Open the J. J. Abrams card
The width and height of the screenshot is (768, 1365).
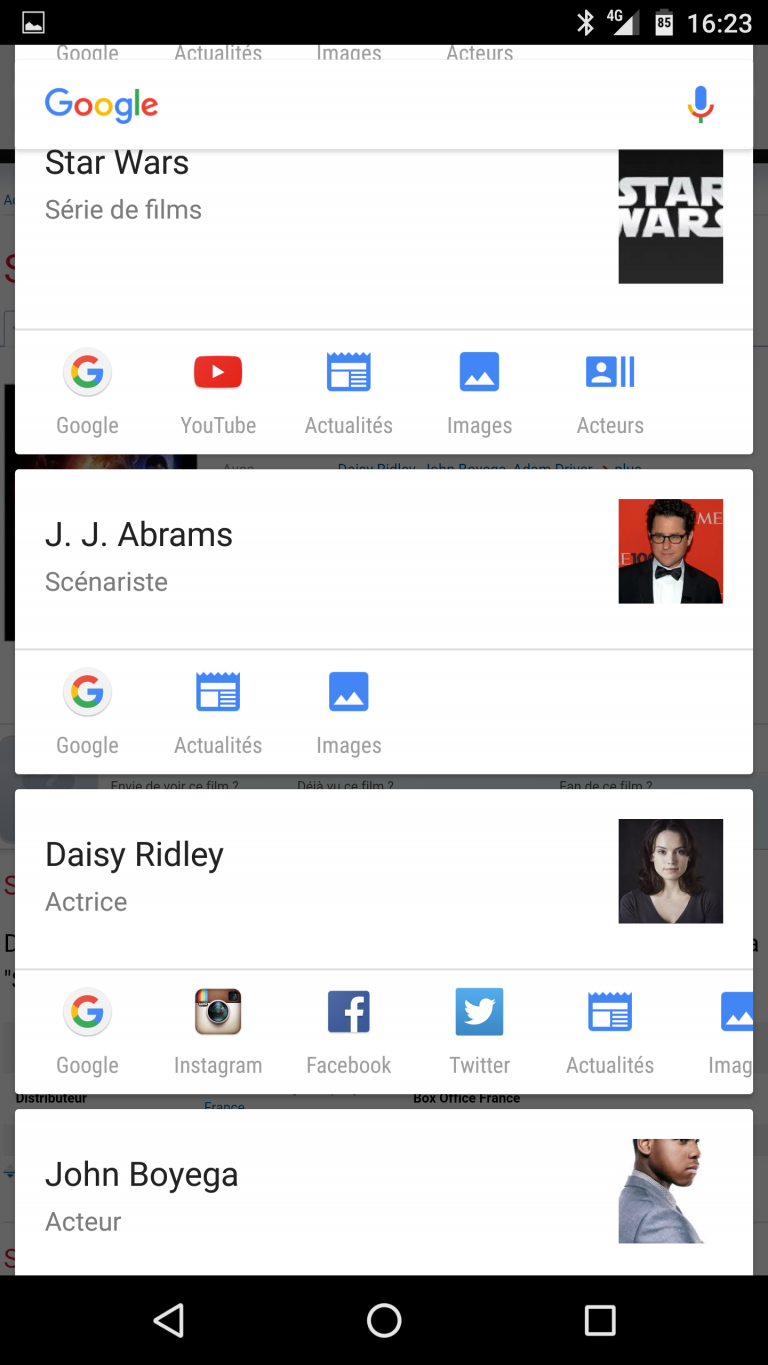[384, 559]
